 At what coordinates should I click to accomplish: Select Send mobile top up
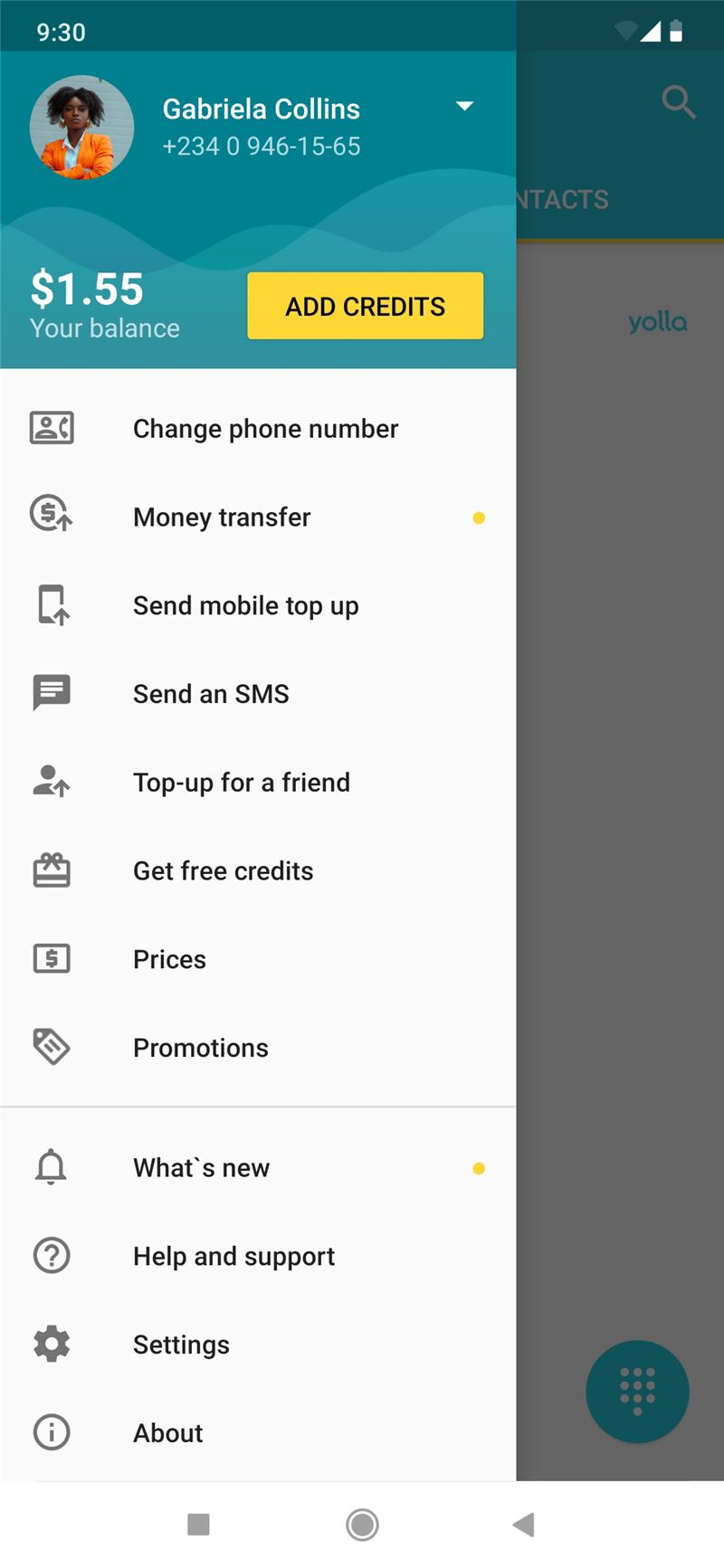click(x=245, y=605)
